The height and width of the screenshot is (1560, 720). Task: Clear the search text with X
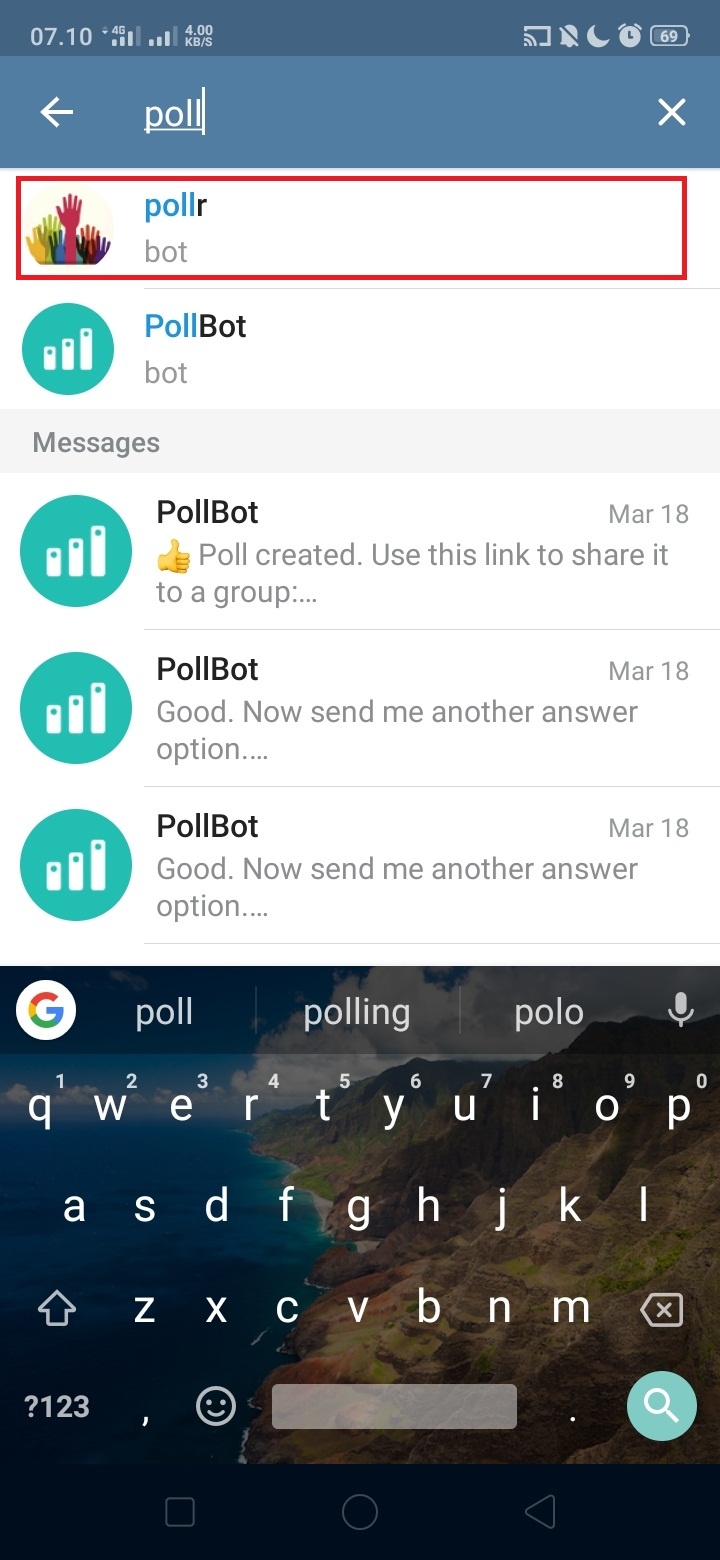pyautogui.click(x=671, y=113)
